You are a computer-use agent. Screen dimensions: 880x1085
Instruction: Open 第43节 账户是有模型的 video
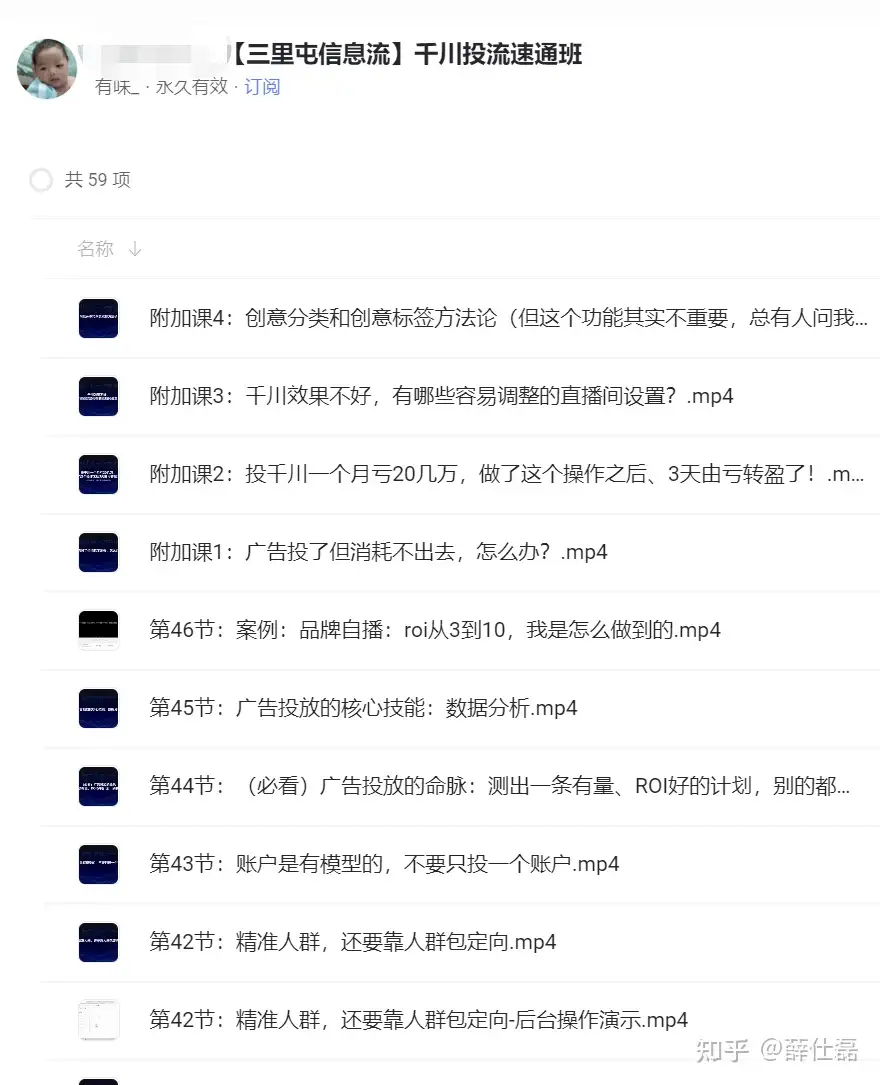pyautogui.click(x=384, y=864)
